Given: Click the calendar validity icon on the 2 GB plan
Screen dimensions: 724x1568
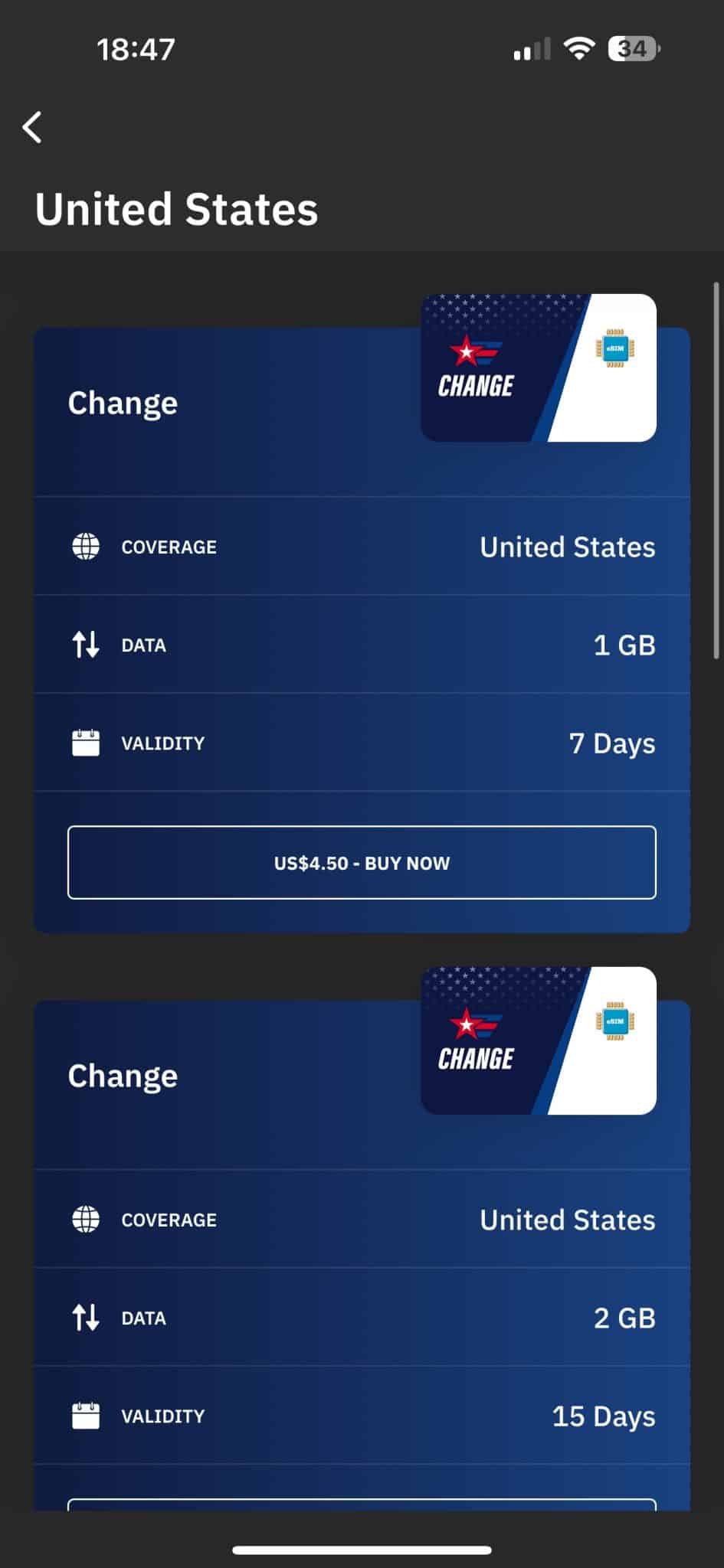Looking at the screenshot, I should point(86,1415).
